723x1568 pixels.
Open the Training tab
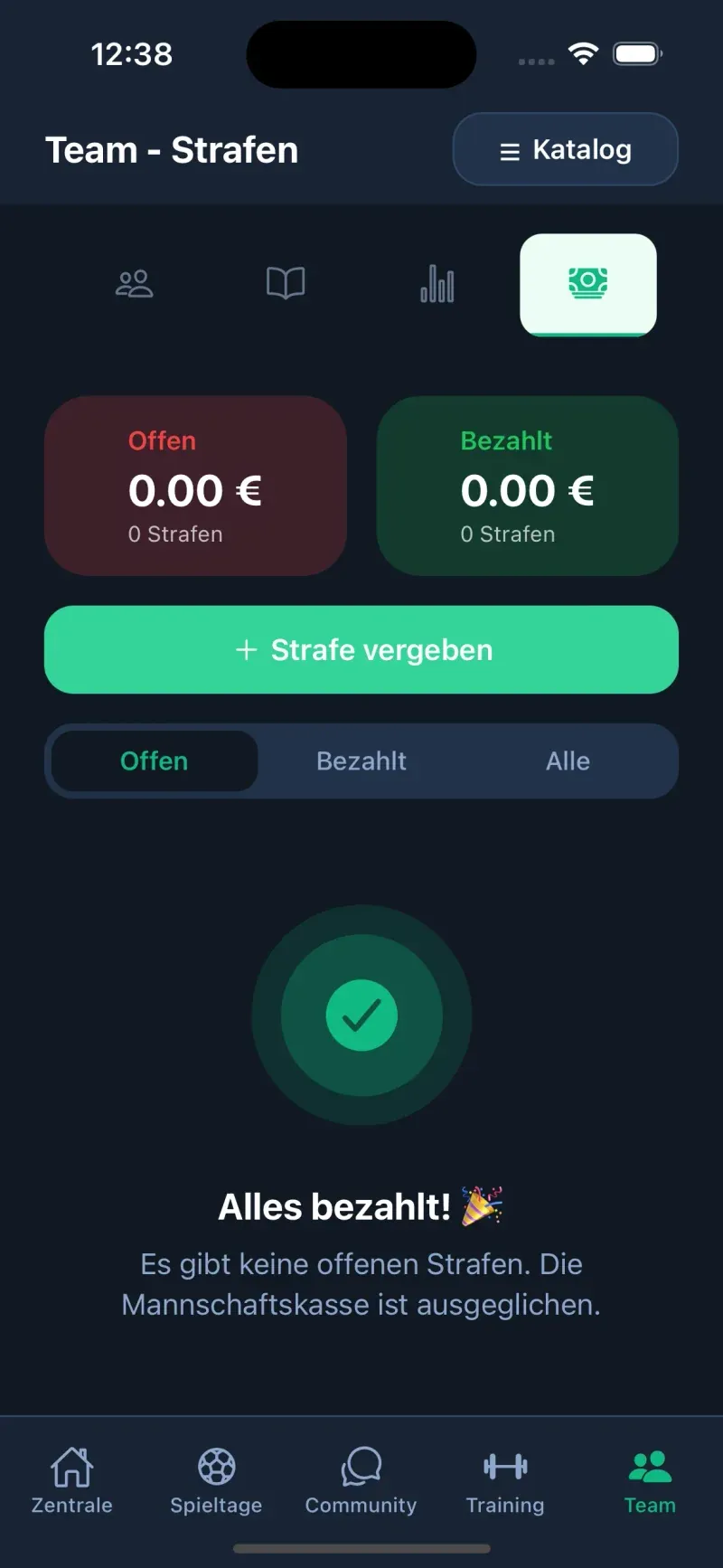pos(505,1480)
